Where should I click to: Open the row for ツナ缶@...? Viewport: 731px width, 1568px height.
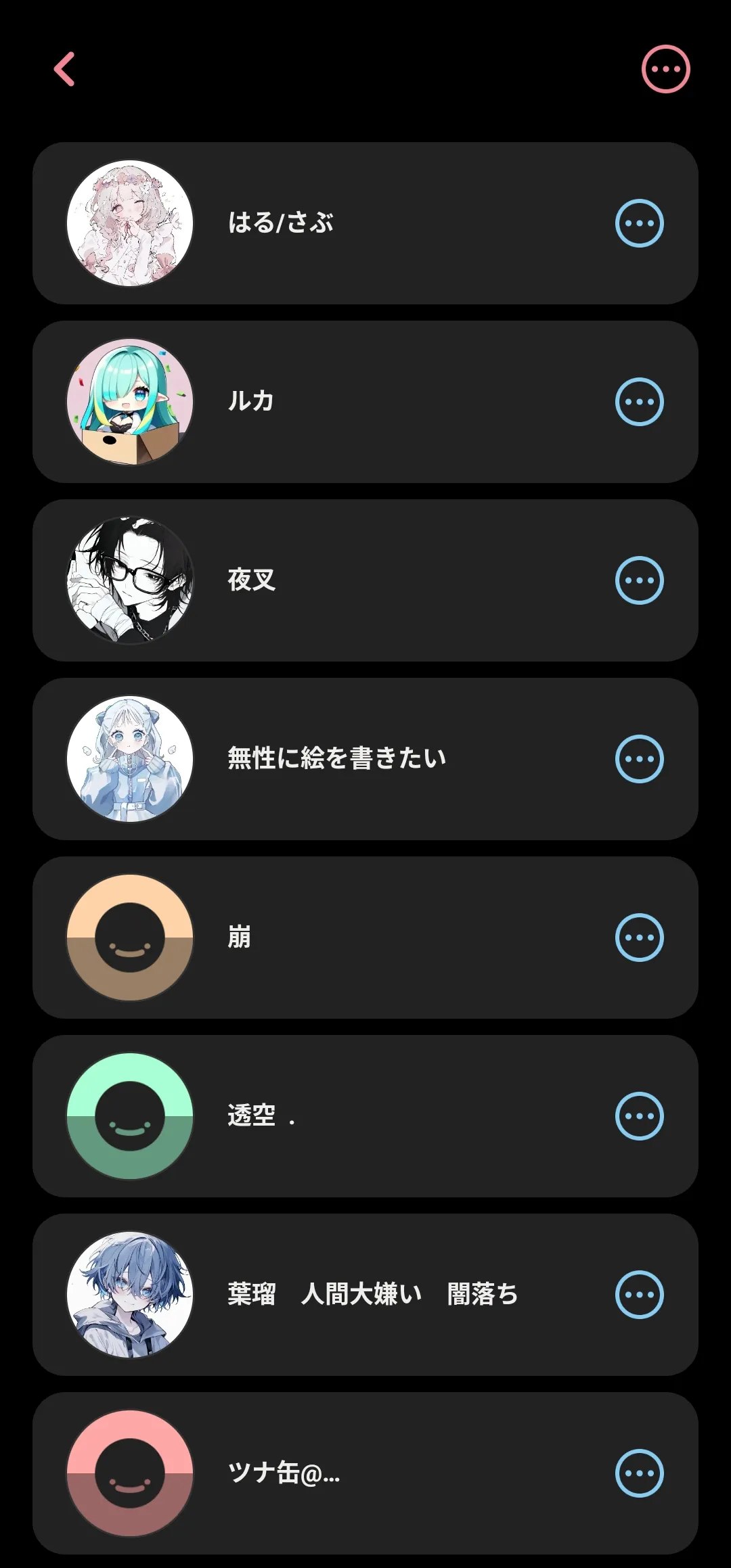pos(365,1473)
